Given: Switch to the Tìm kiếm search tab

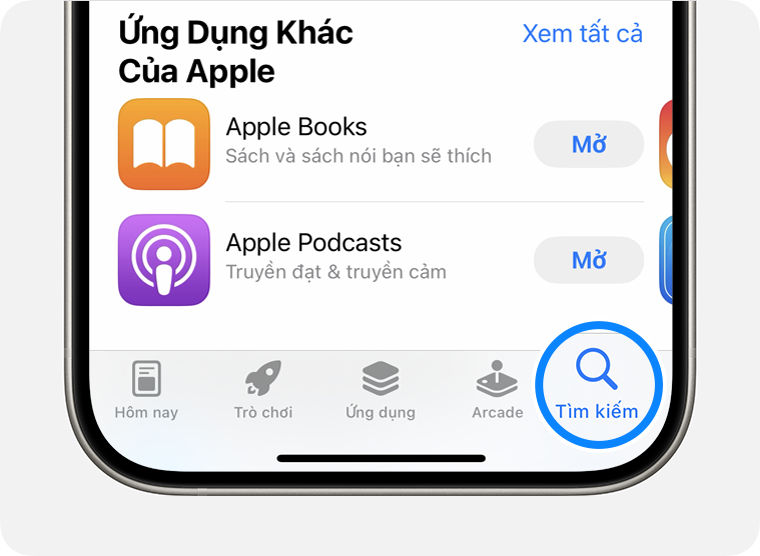Looking at the screenshot, I should 598,386.
